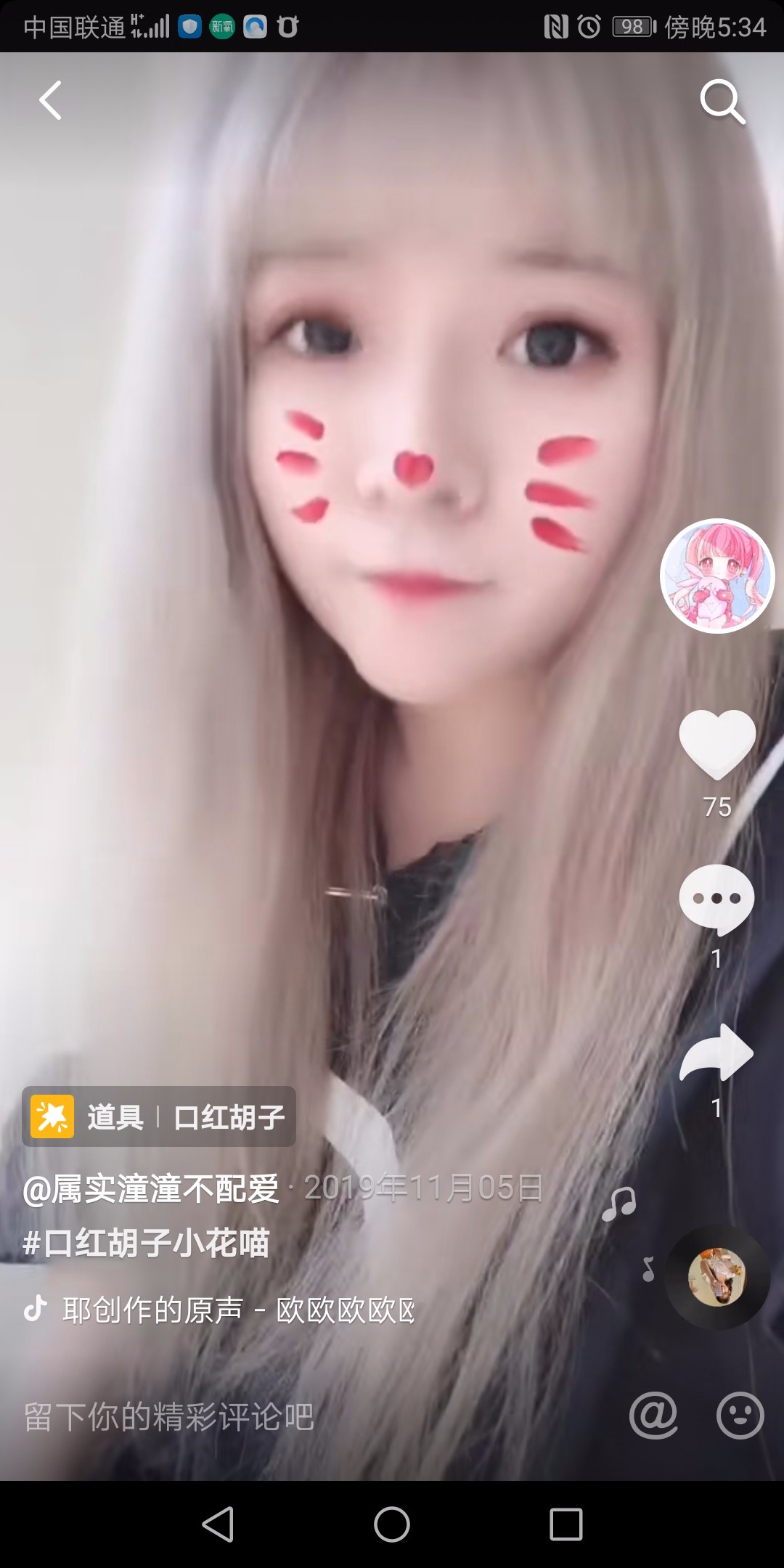
Task: Share the video using the arrow icon
Action: pyautogui.click(x=716, y=1053)
